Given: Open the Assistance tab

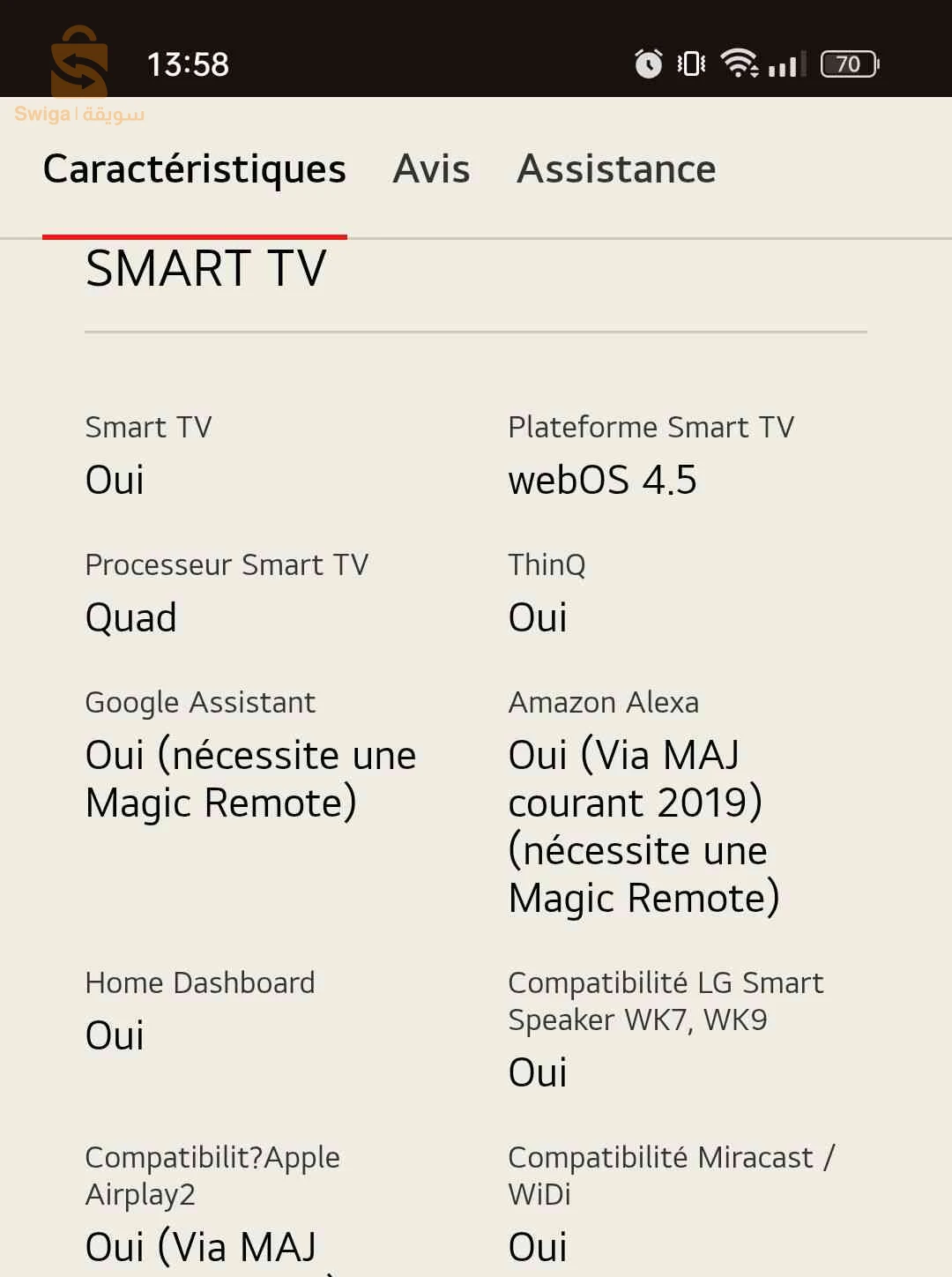Looking at the screenshot, I should tap(616, 169).
